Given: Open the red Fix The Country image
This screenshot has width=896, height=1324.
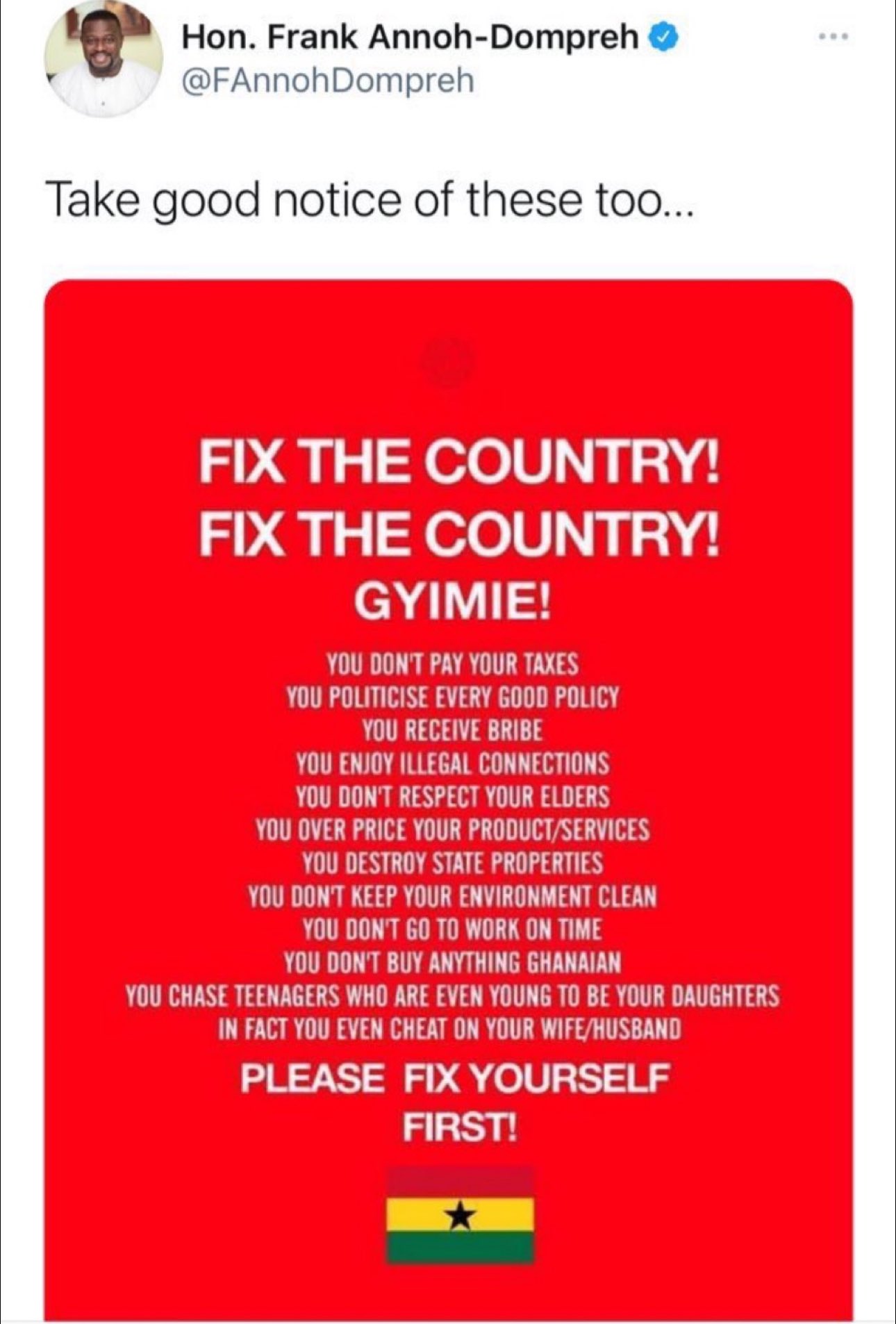Looking at the screenshot, I should point(448,799).
